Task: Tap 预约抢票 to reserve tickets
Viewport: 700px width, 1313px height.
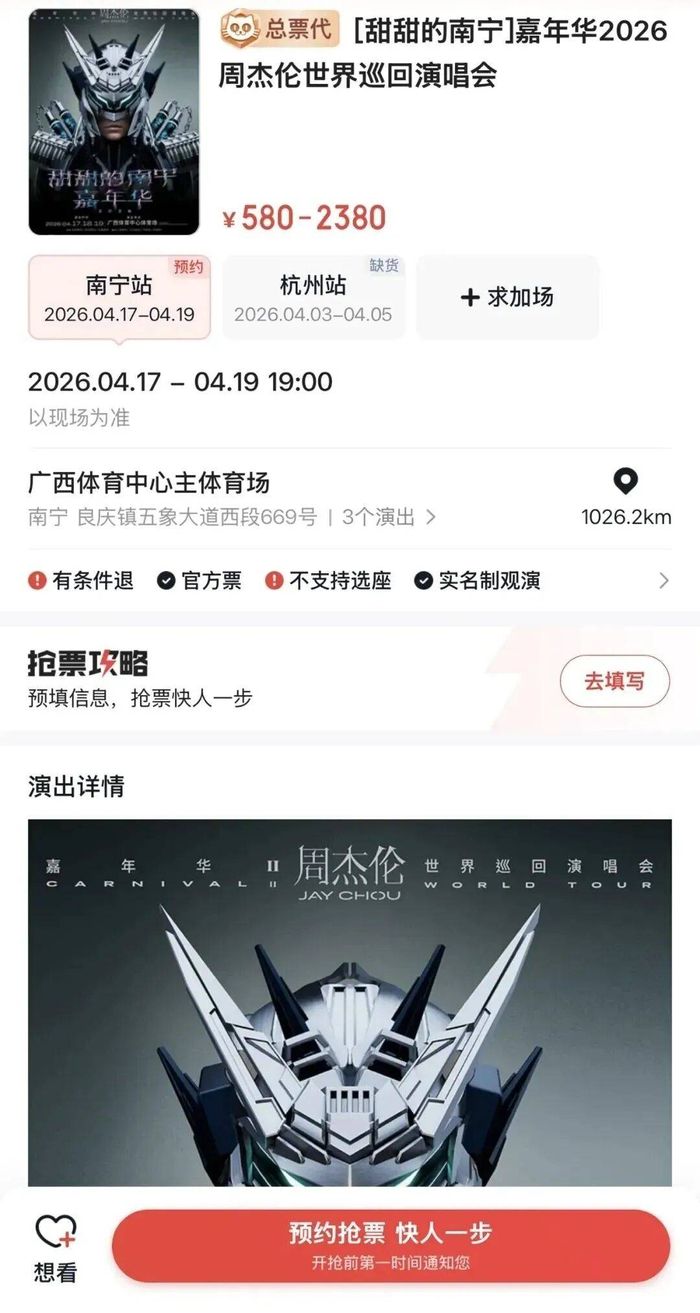Action: coord(390,1245)
